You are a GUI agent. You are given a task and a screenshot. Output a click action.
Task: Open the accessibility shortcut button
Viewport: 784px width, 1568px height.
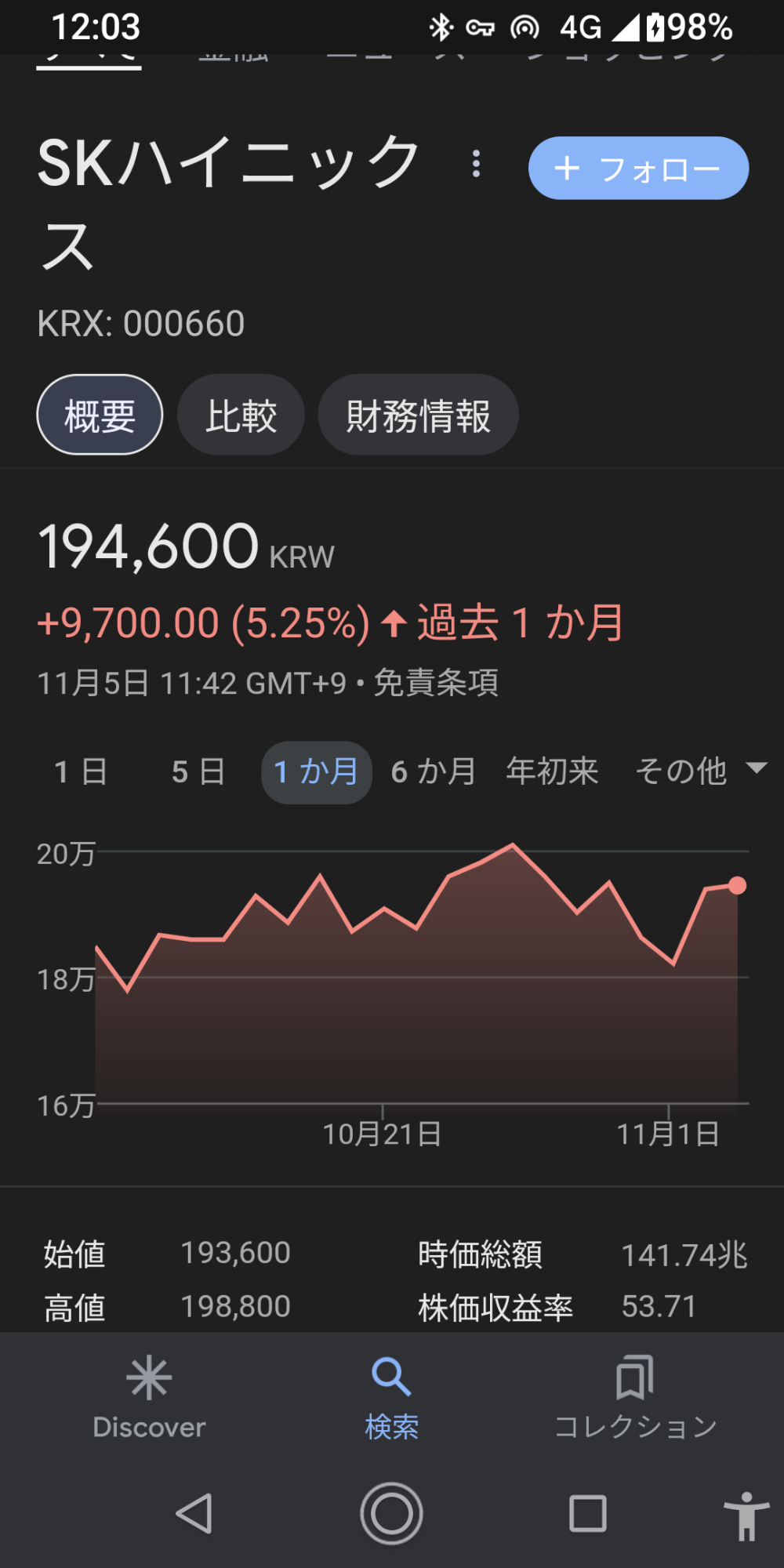[746, 1516]
